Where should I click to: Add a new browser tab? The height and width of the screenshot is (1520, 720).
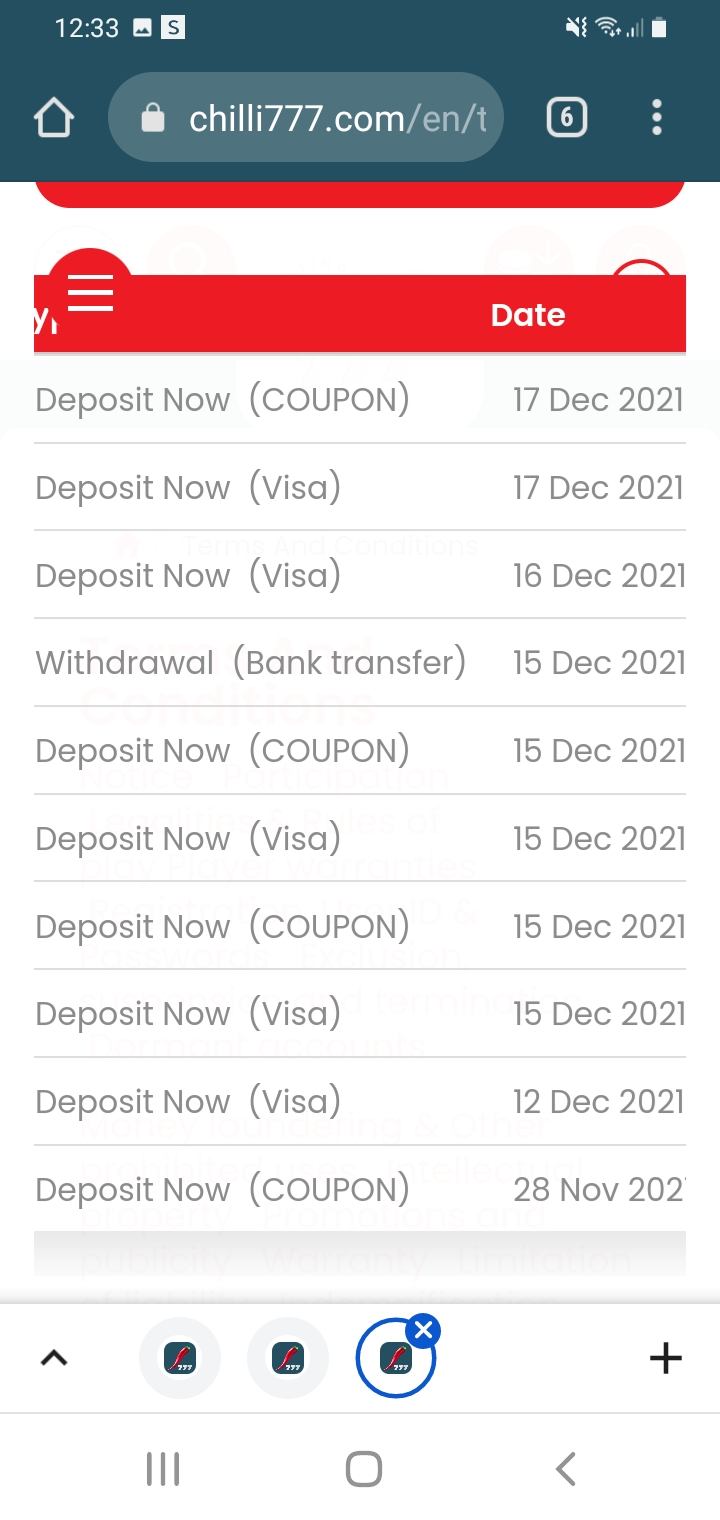coord(665,1358)
